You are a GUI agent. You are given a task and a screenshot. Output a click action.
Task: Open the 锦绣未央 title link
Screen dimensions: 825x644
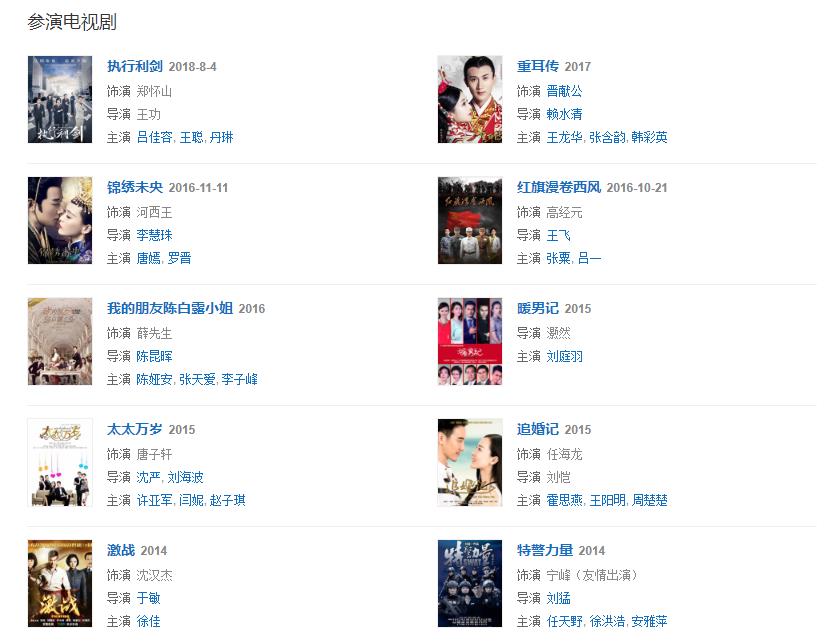click(x=134, y=188)
